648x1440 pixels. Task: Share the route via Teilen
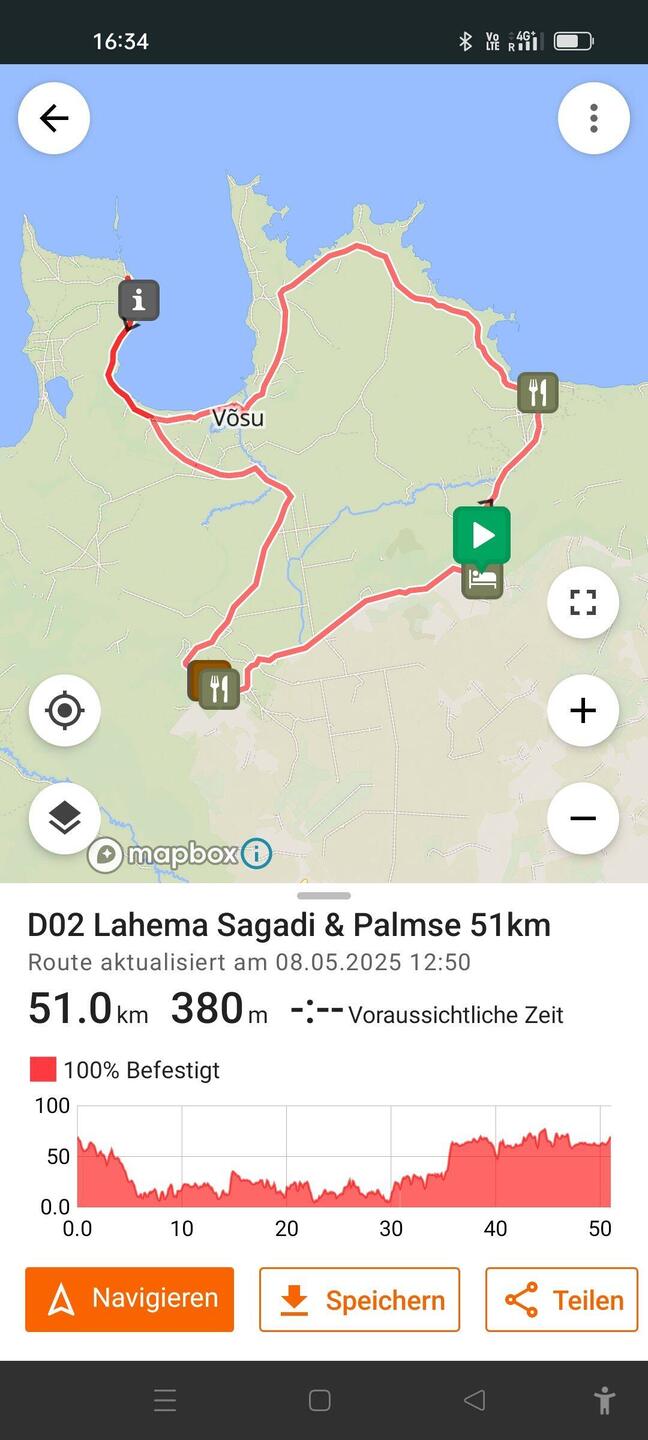click(x=562, y=1299)
